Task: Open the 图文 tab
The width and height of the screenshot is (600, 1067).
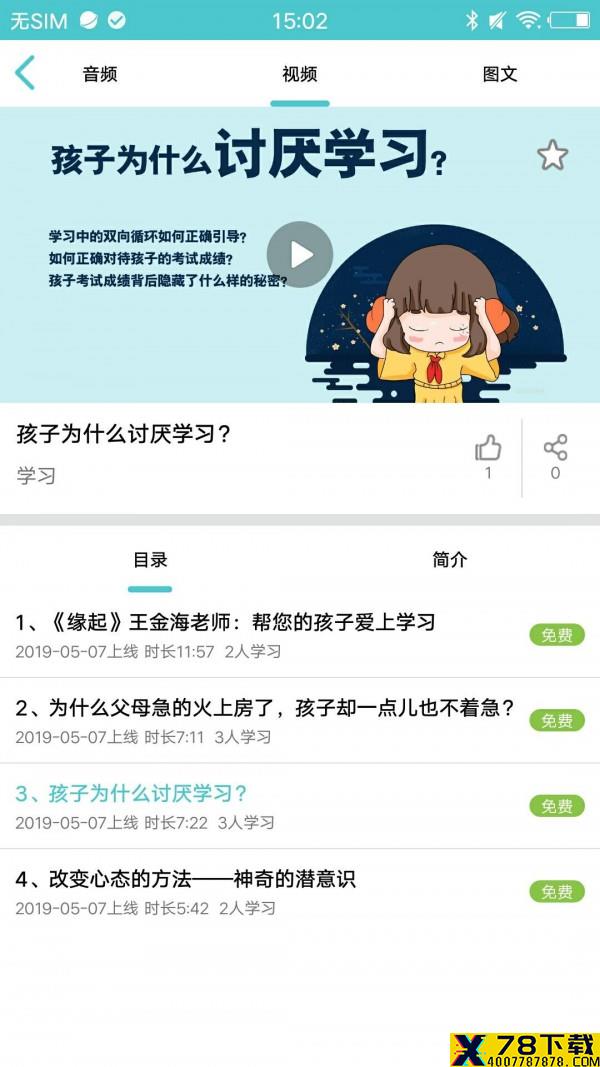Action: point(500,73)
